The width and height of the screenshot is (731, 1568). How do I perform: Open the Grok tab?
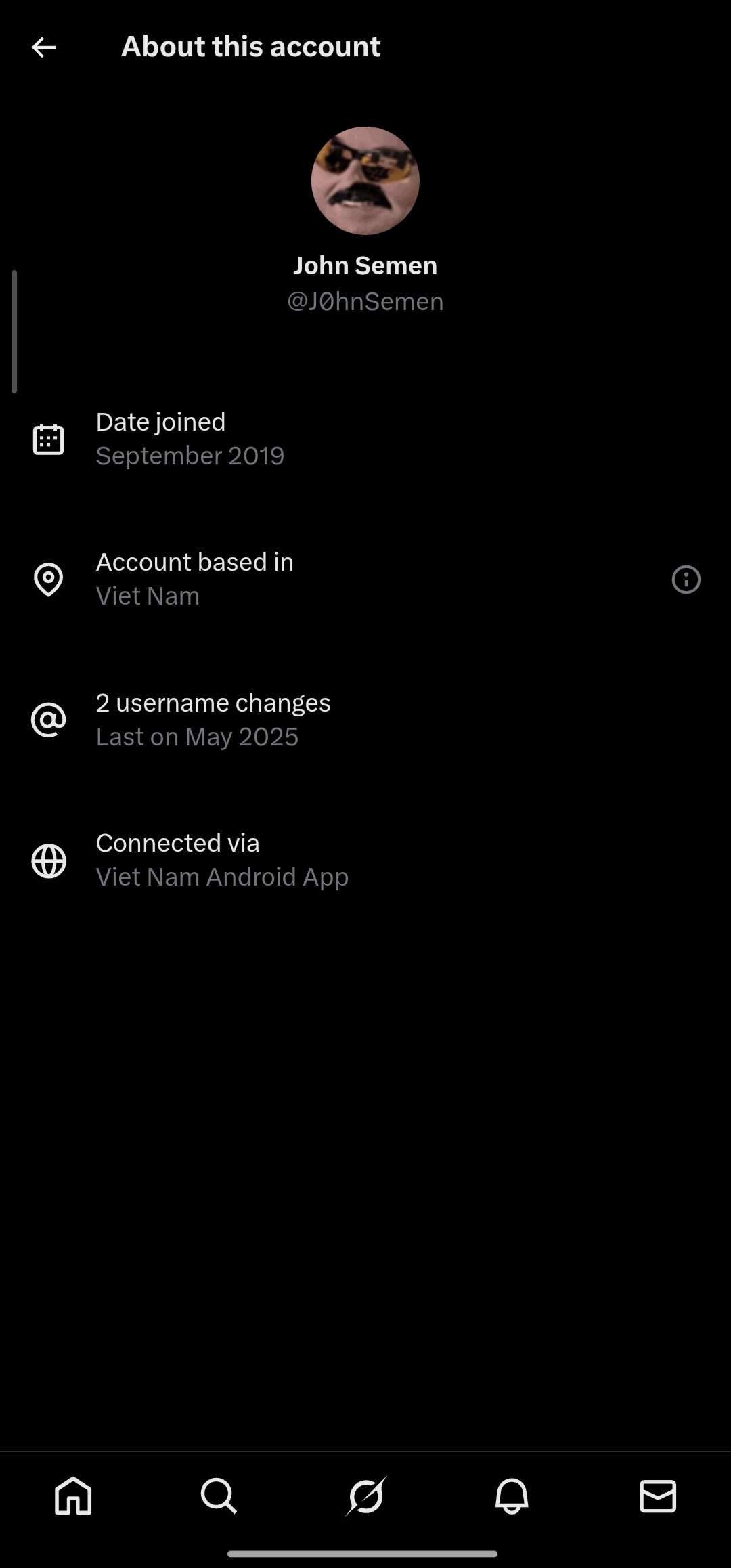point(365,1495)
